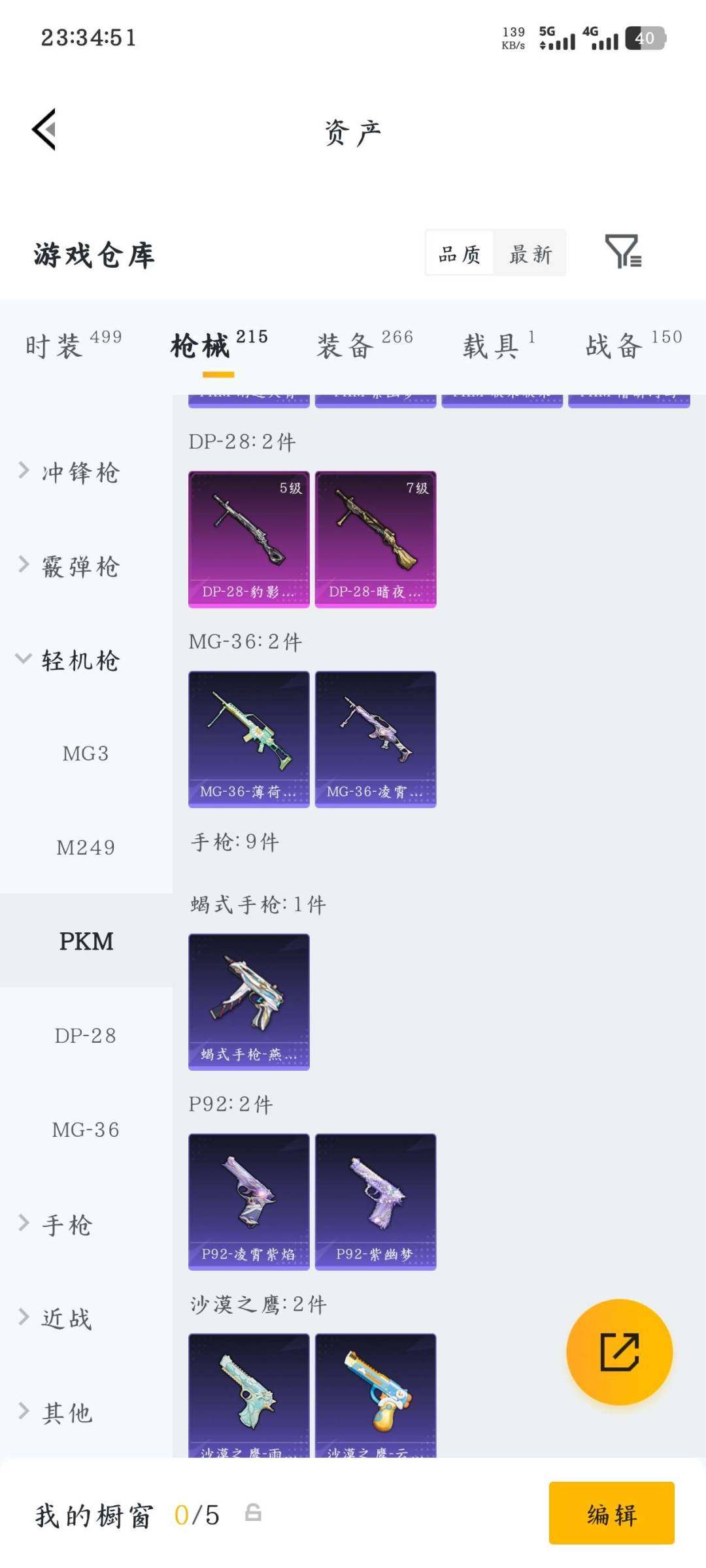The height and width of the screenshot is (1568, 706).
Task: Switch to the 装备 tab
Action: [346, 346]
